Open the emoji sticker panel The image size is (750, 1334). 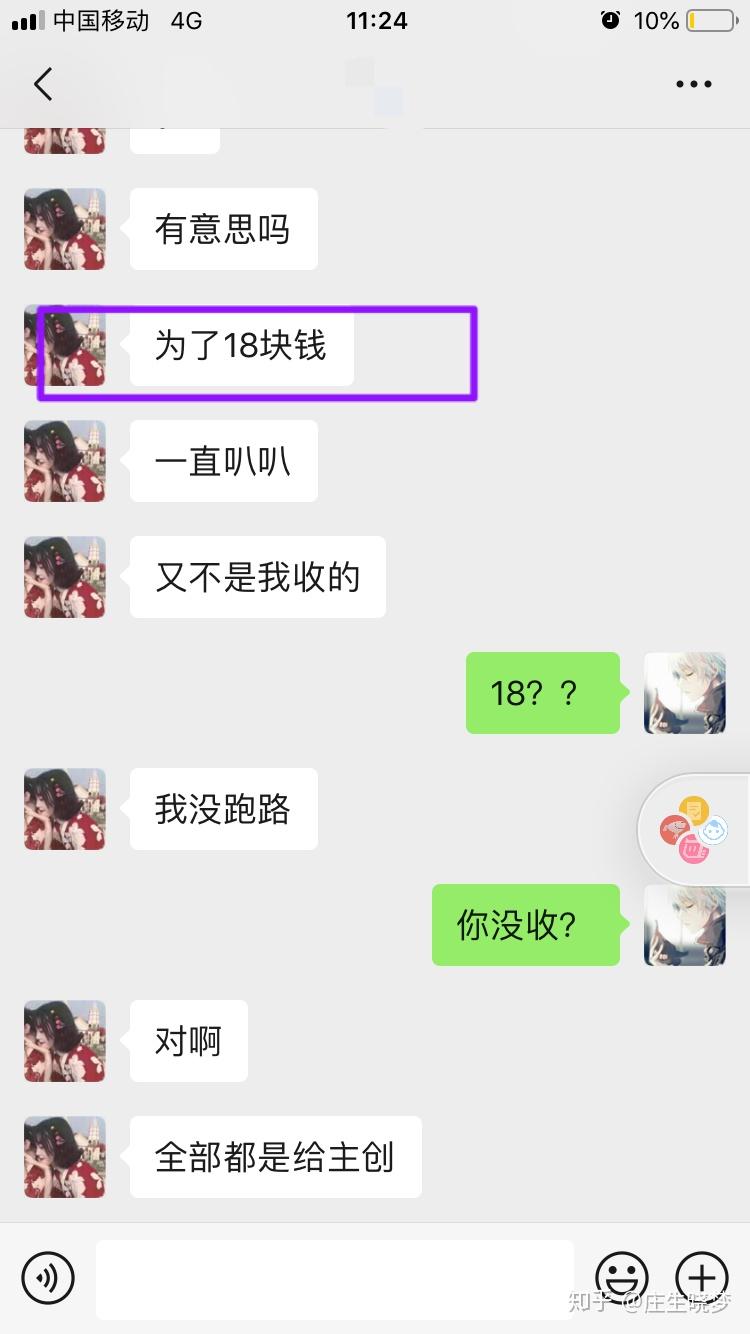tap(622, 1277)
